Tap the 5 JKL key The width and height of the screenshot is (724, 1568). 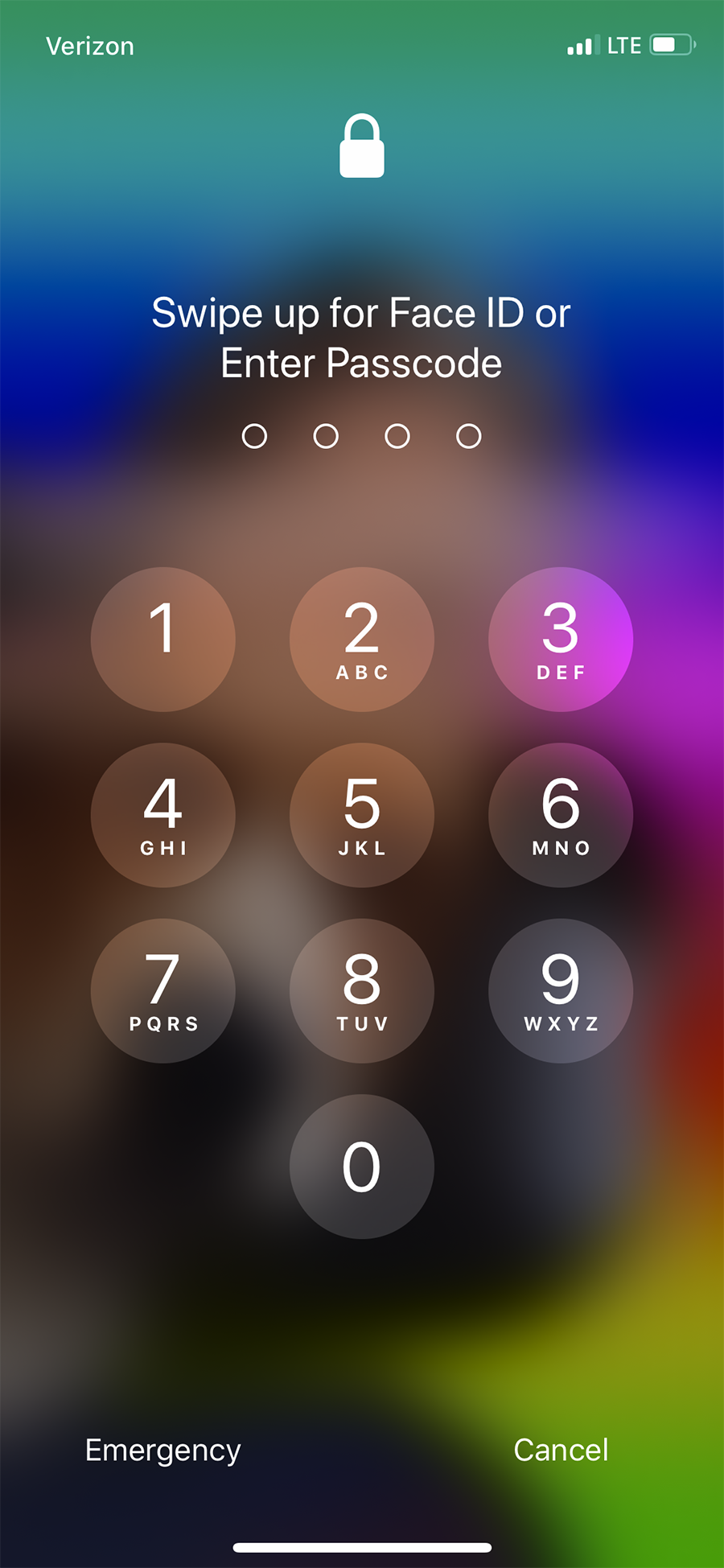click(362, 815)
